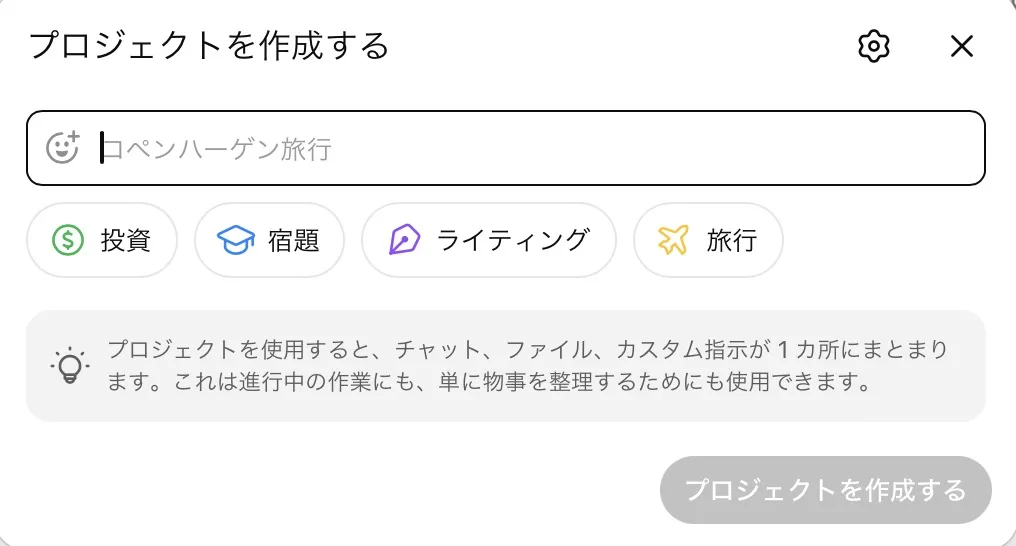This screenshot has height=546, width=1016.
Task: Choose the 旅行 suggestion chip
Action: 708,240
